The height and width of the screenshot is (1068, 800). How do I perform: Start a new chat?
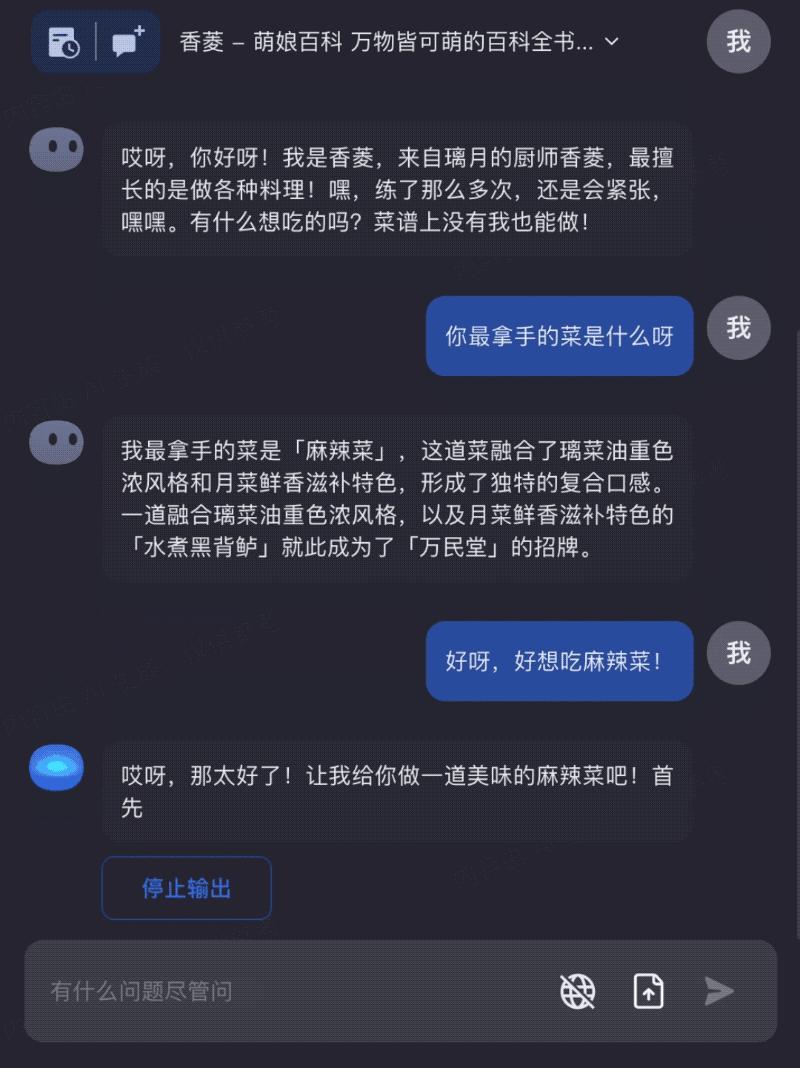[x=128, y=42]
